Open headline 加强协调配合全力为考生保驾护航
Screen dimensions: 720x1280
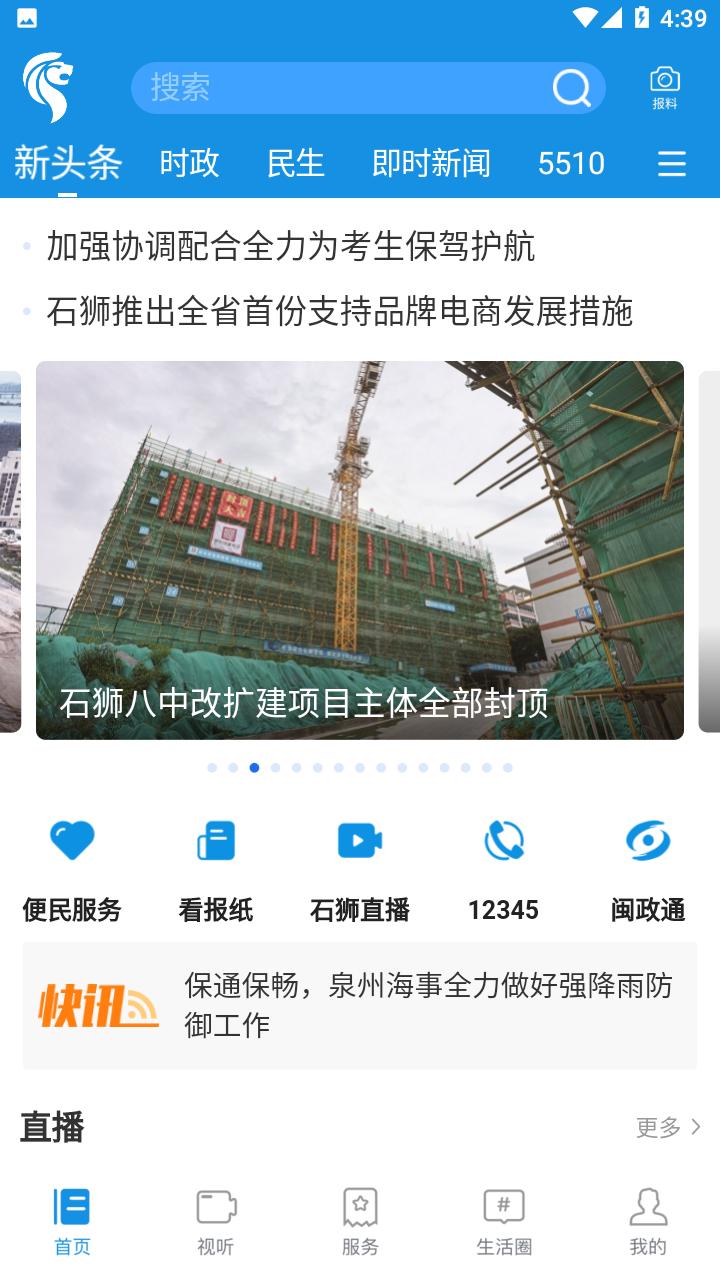tap(290, 246)
